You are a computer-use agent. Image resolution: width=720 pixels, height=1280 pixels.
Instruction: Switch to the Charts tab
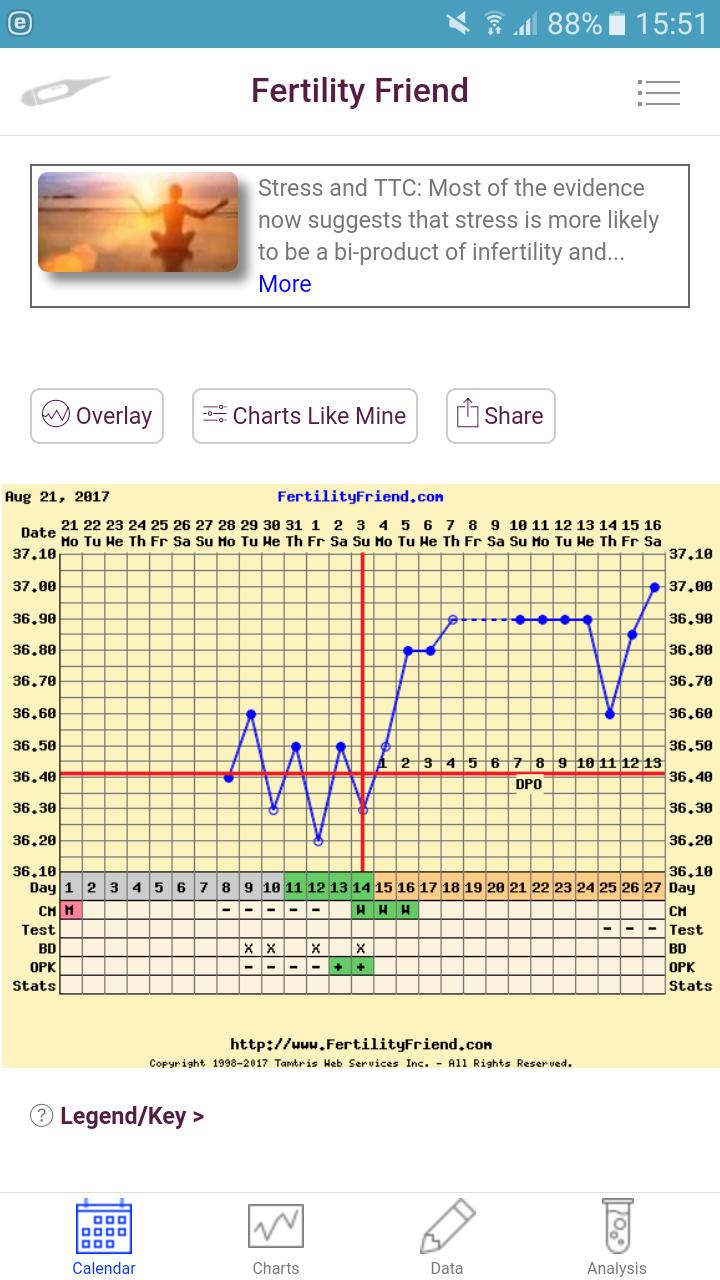(275, 1238)
